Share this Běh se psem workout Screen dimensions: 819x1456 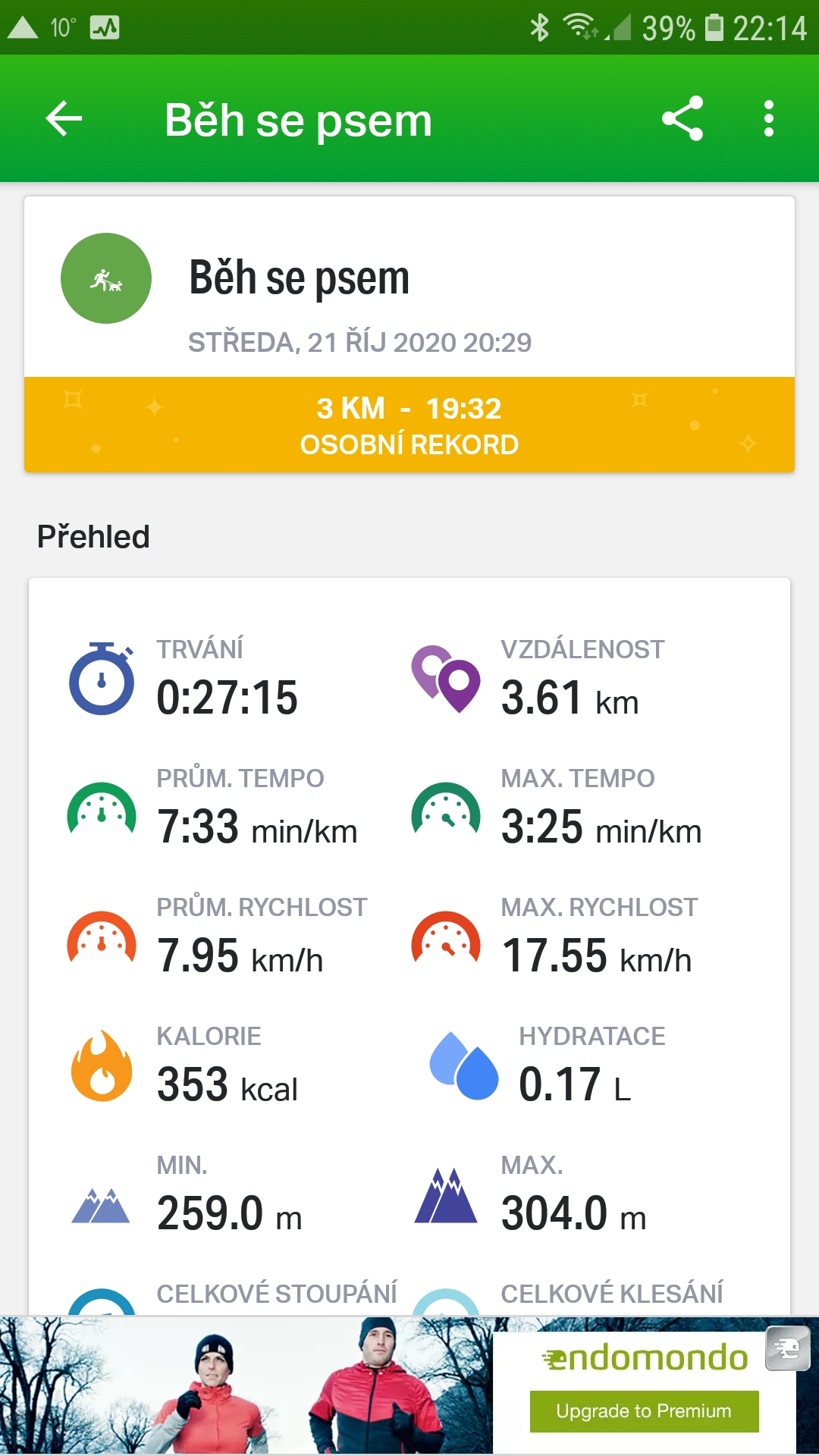click(682, 118)
